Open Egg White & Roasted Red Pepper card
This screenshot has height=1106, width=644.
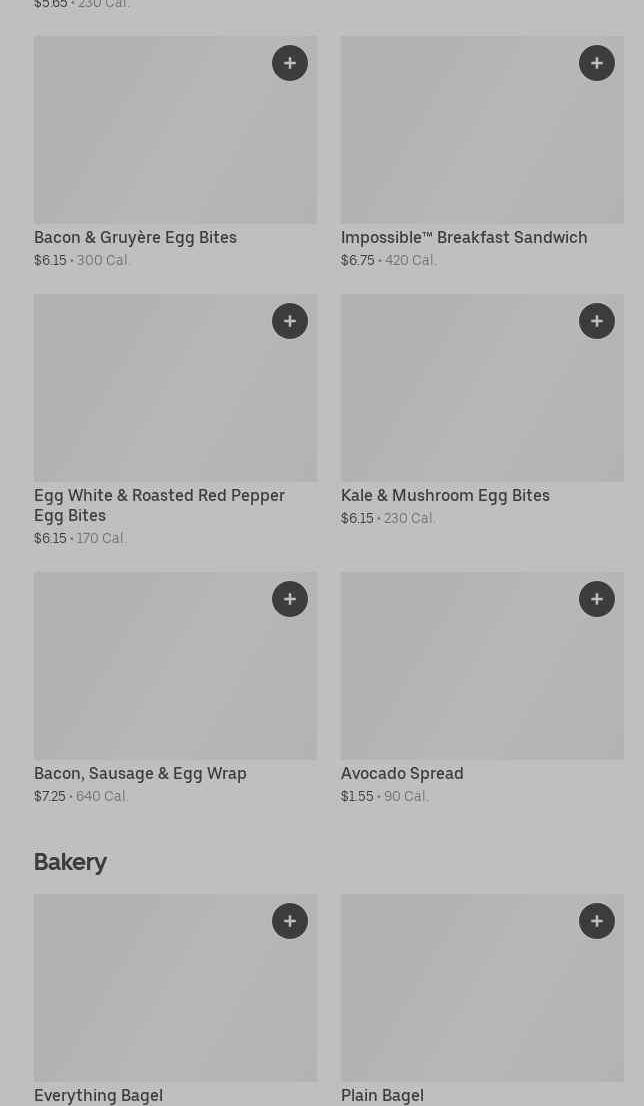pyautogui.click(x=176, y=420)
